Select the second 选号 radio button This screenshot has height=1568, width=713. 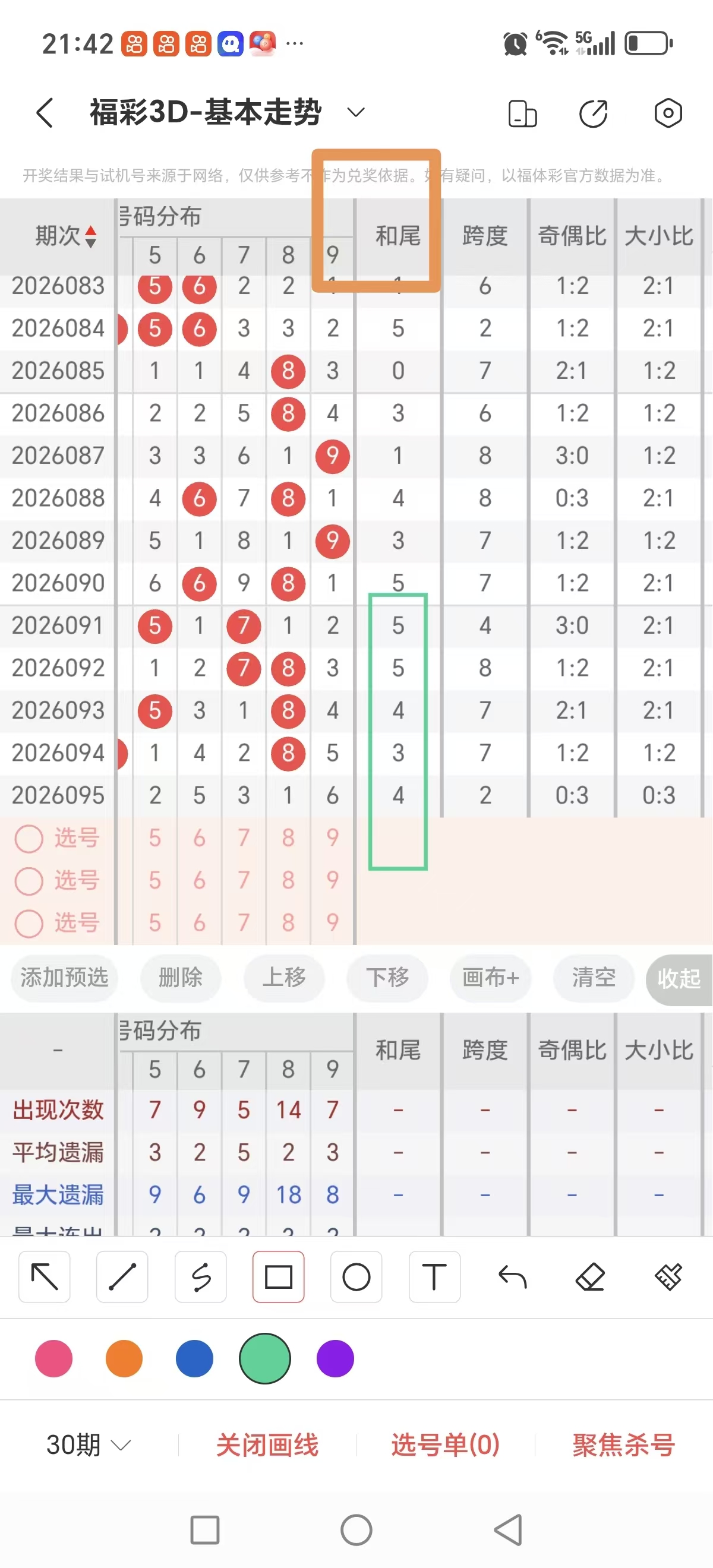click(x=29, y=881)
